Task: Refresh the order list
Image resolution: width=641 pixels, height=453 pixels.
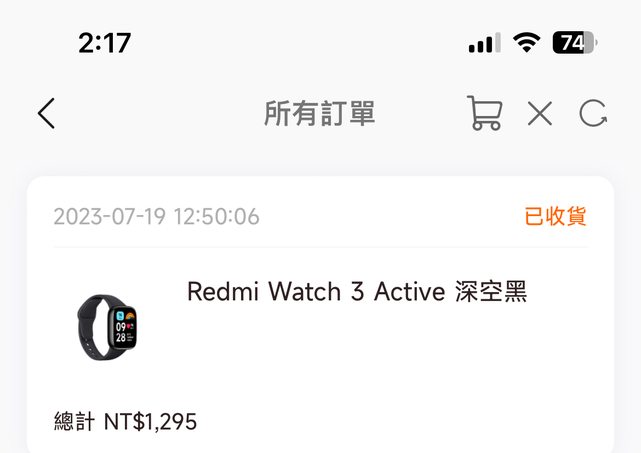Action: coord(594,114)
